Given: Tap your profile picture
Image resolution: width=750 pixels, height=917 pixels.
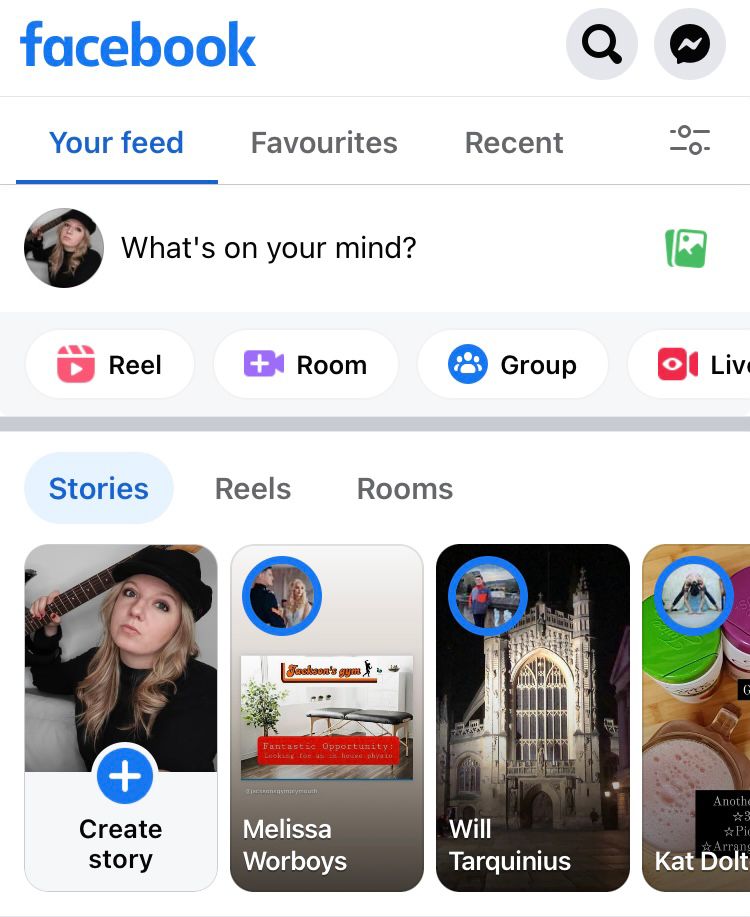Looking at the screenshot, I should pos(64,248).
